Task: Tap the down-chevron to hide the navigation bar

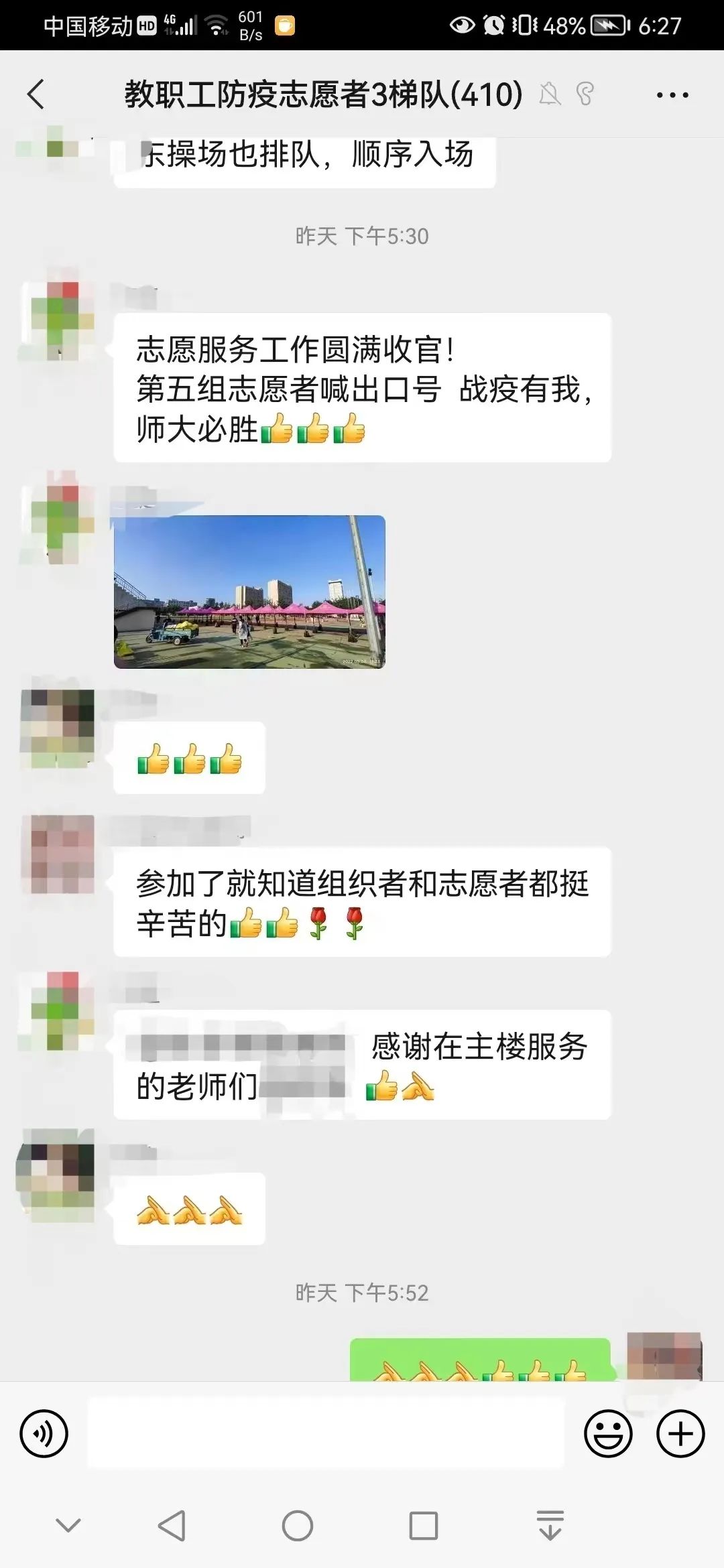Action: tap(68, 1526)
